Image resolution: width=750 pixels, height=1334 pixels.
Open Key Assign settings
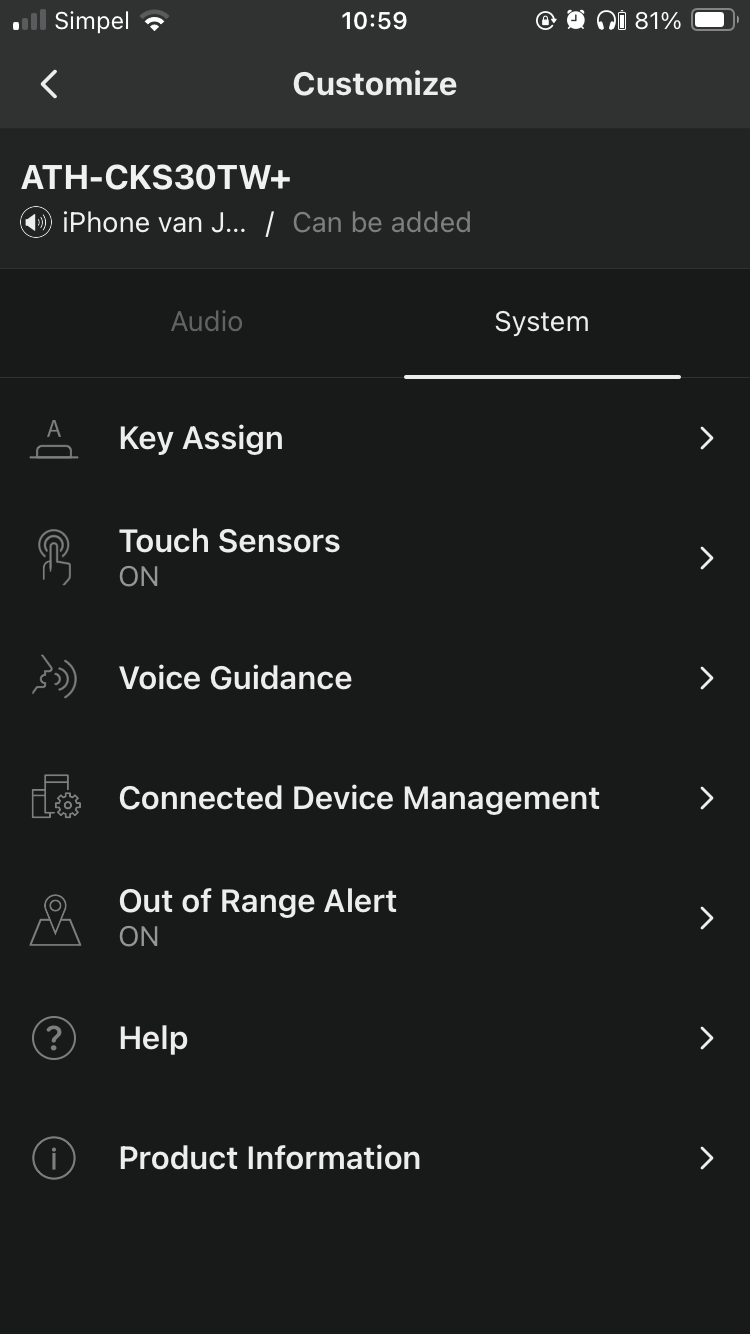click(x=375, y=438)
